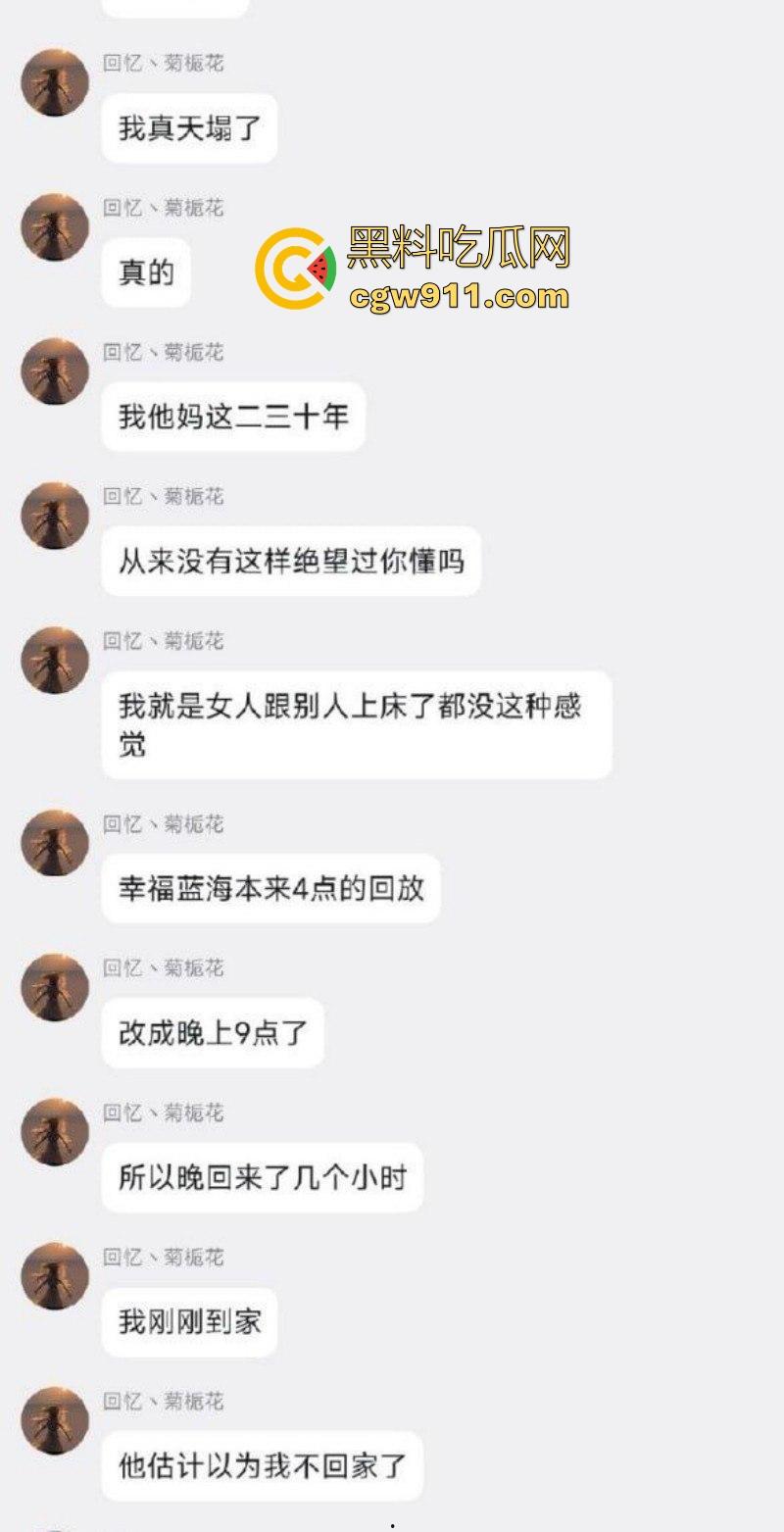Screen dimensions: 784x1532
Task: Click the 黑料吃瓜网 watermark text
Action: pyautogui.click(x=456, y=250)
